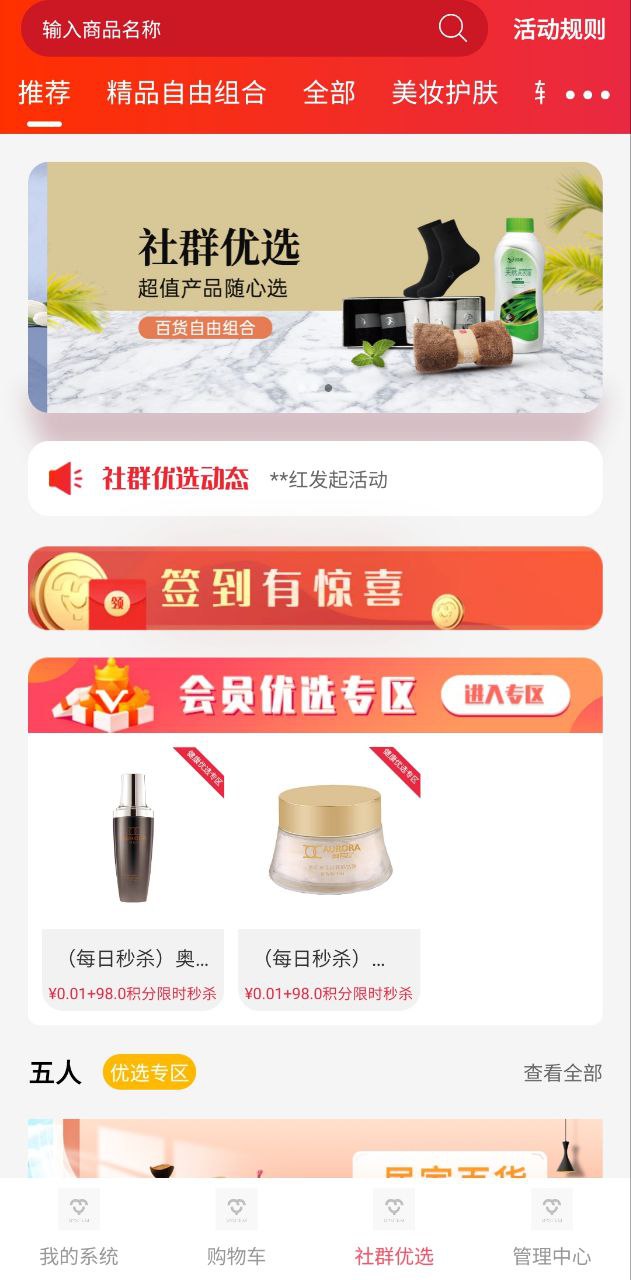Select the 推荐 tab
The image size is (631, 1280).
tap(44, 93)
